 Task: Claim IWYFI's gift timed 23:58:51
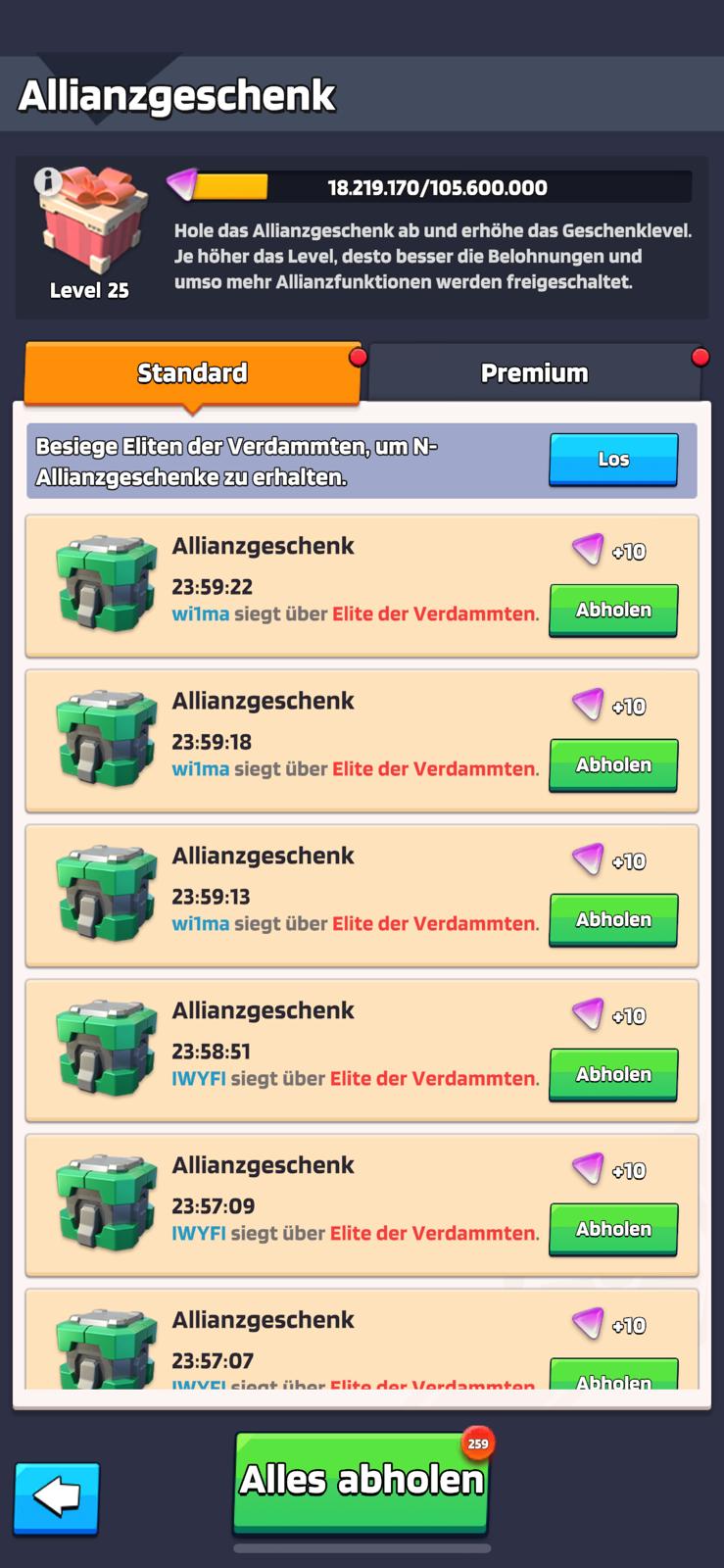[x=613, y=1075]
